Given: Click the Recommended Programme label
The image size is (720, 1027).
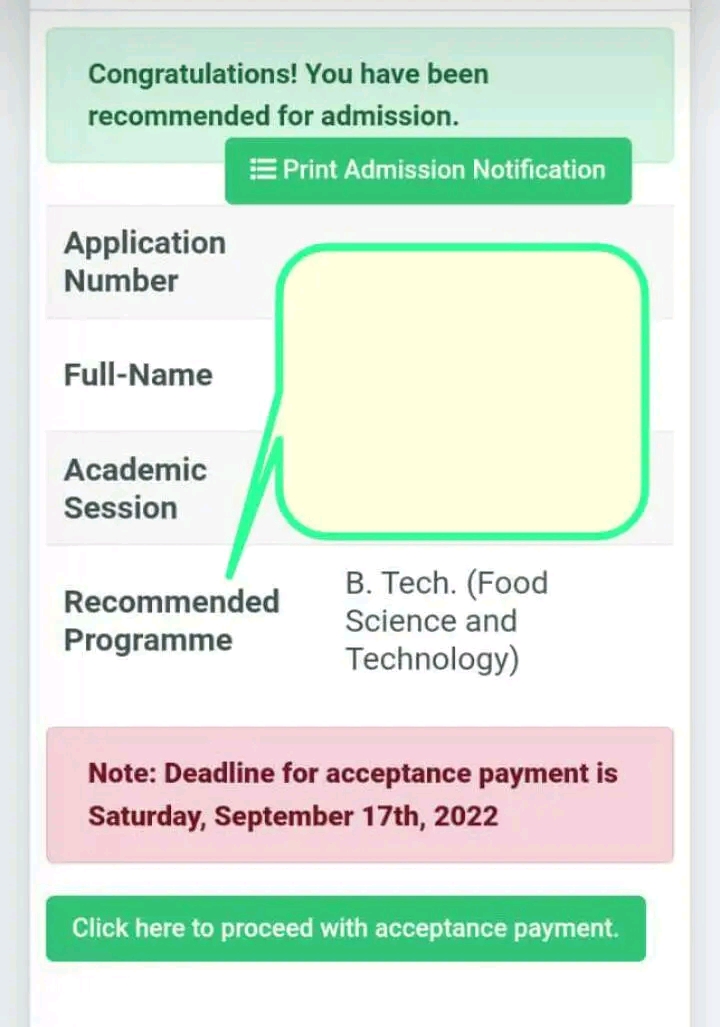Looking at the screenshot, I should pos(171,620).
